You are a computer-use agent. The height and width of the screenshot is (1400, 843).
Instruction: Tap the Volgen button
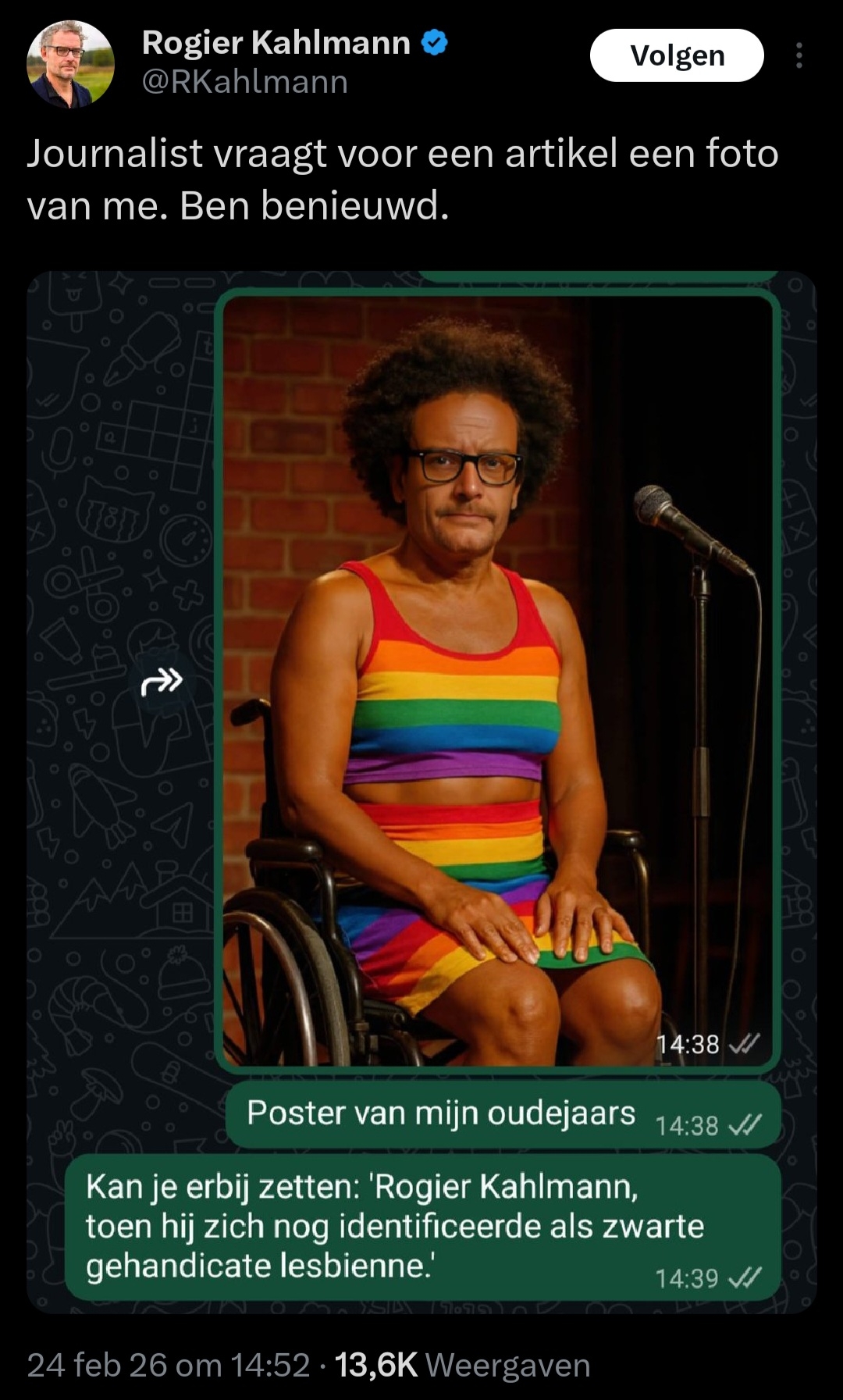click(676, 55)
